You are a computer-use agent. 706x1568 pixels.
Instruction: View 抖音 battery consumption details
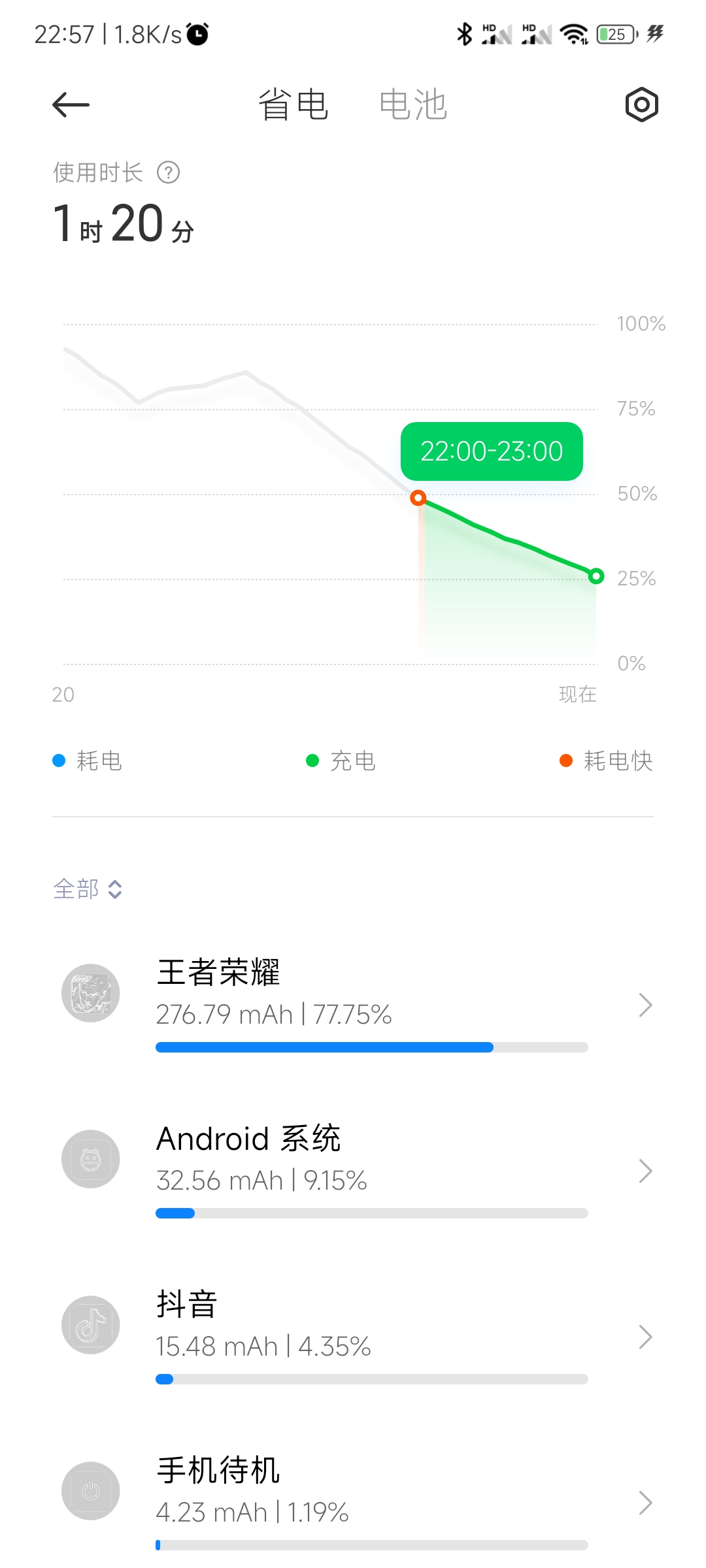pos(353,1337)
